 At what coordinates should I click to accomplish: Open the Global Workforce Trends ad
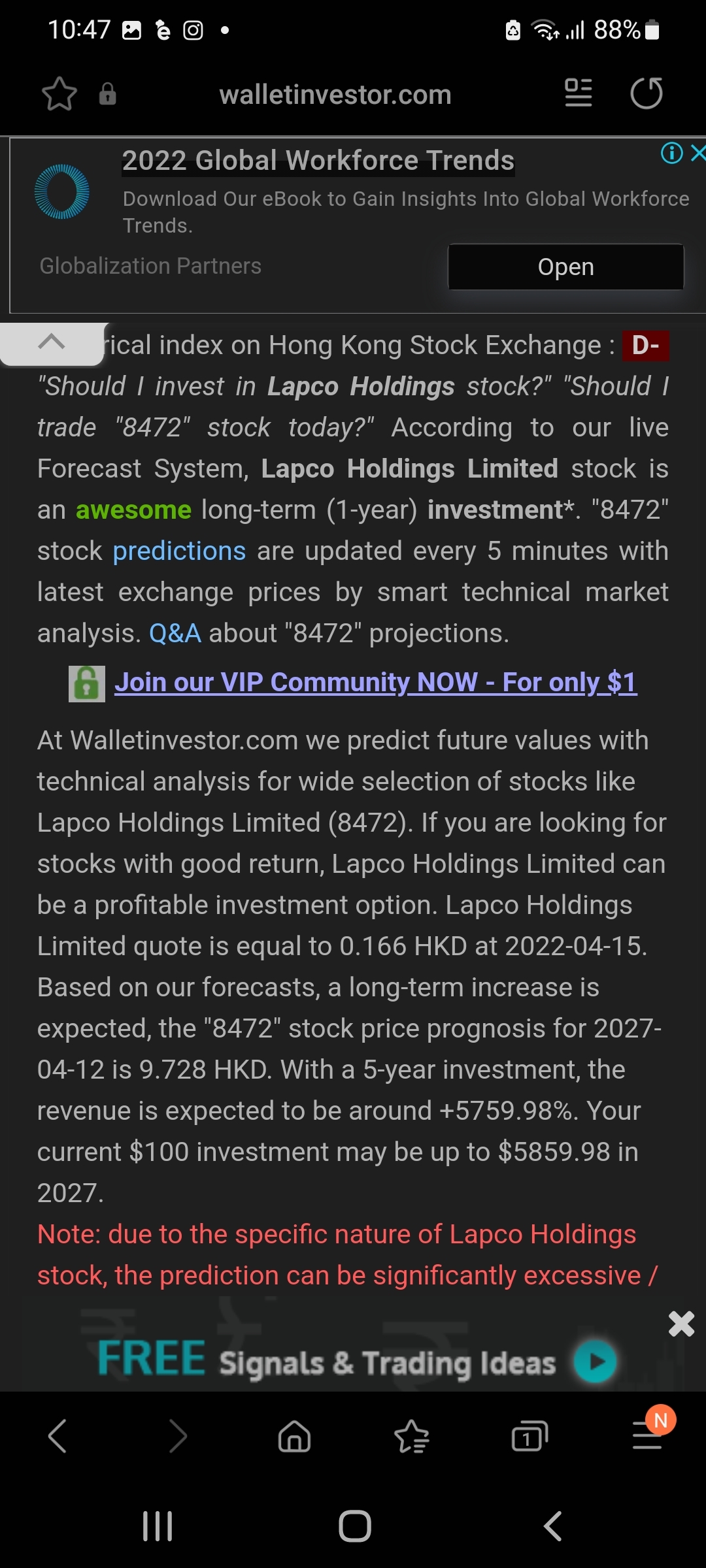(x=565, y=267)
